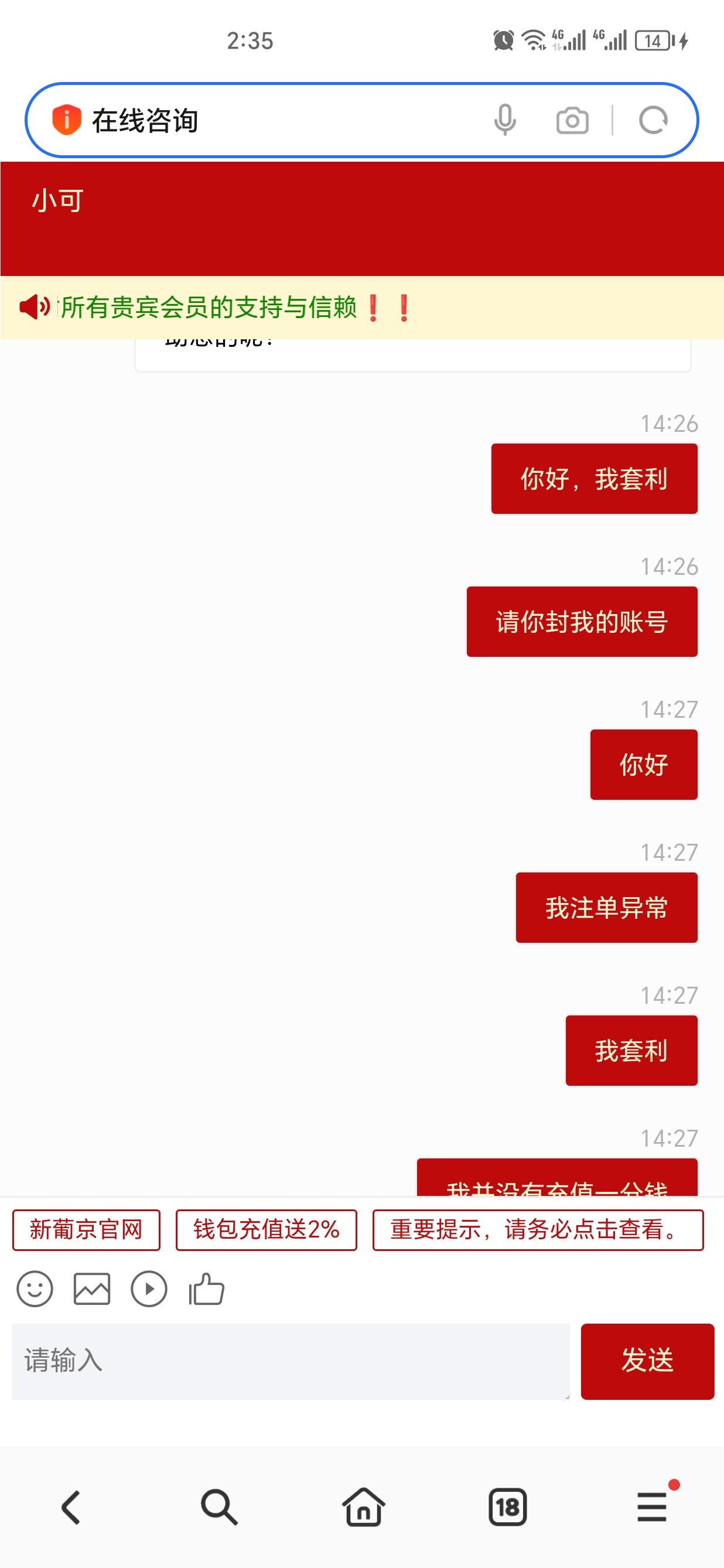Go back with the browser back arrow
724x1568 pixels.
(71, 1506)
